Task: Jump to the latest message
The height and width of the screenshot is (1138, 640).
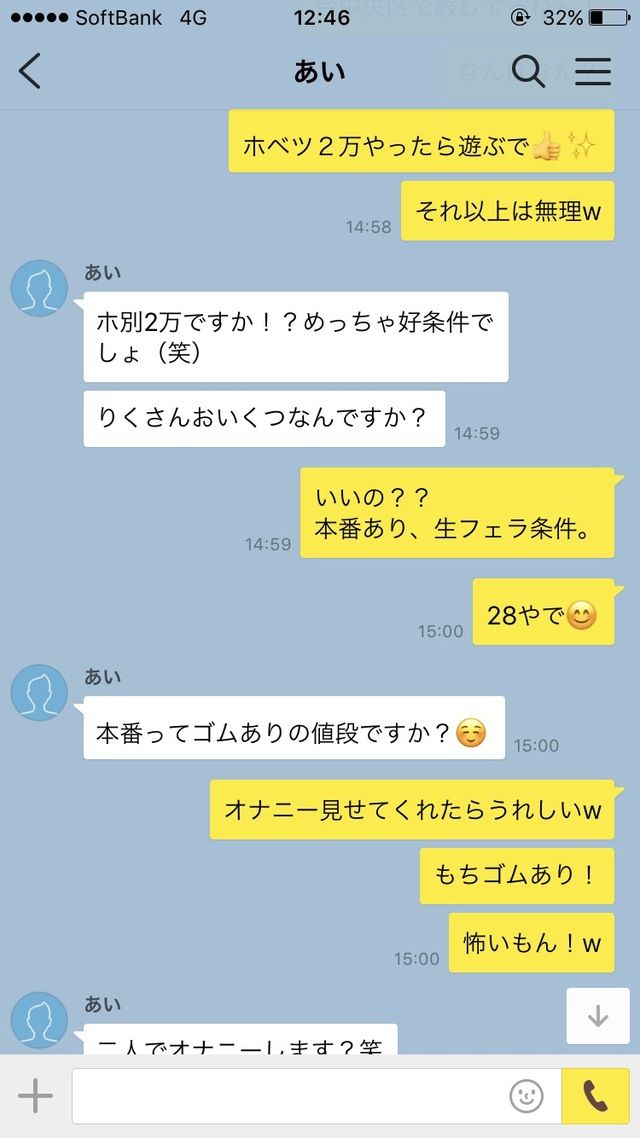Action: click(x=598, y=1016)
